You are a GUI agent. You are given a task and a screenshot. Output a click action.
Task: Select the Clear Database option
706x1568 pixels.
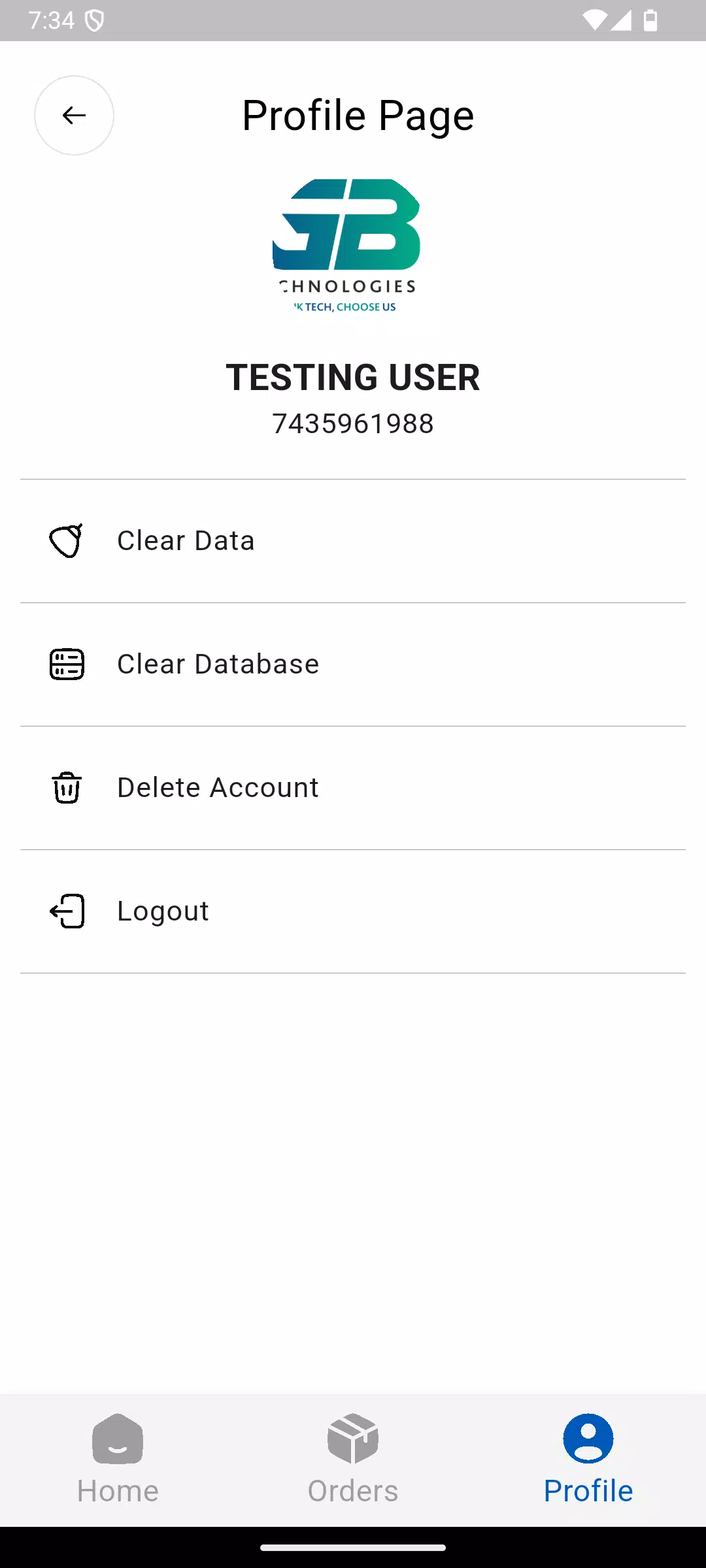tap(217, 664)
